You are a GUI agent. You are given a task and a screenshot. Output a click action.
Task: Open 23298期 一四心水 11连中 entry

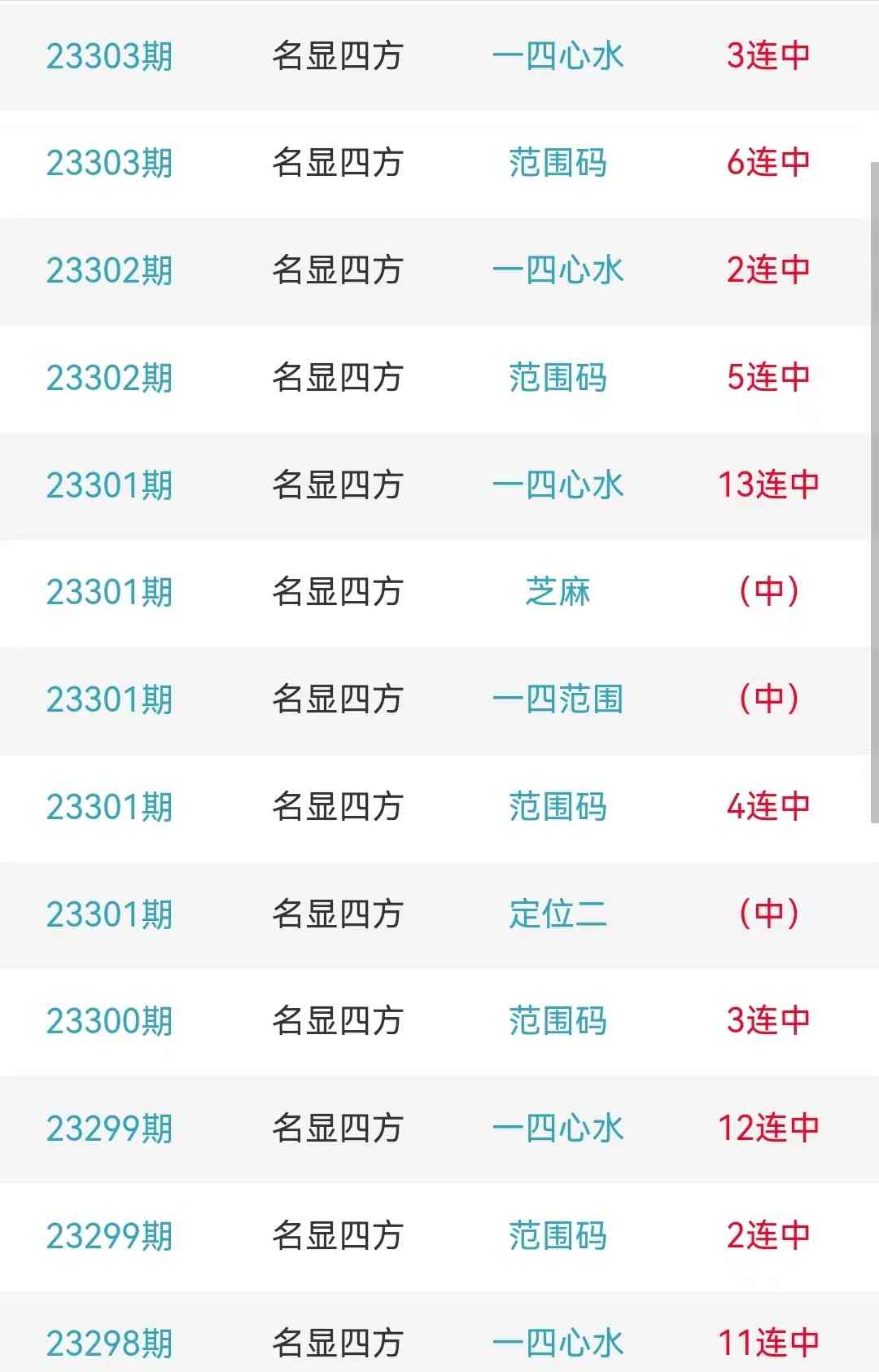558,1342
